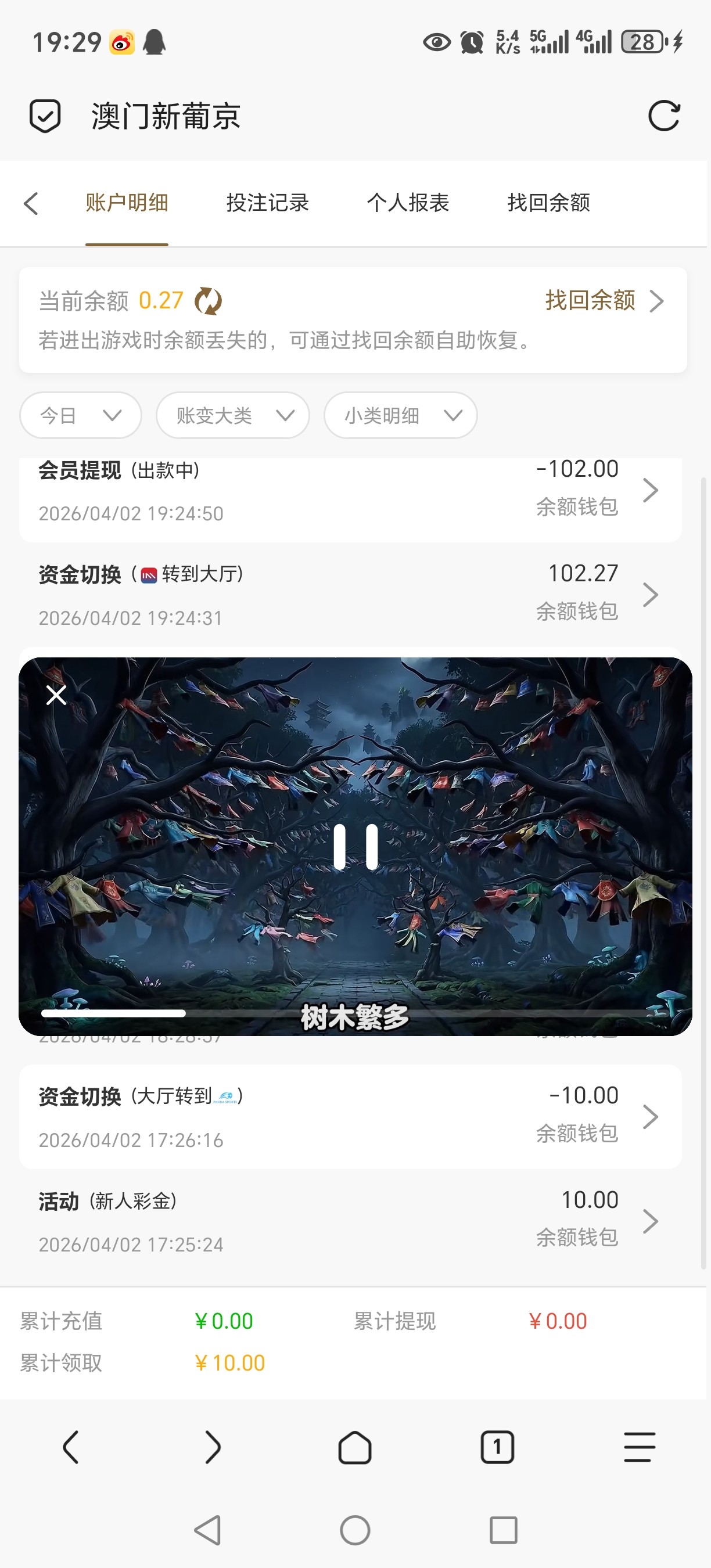Image resolution: width=711 pixels, height=1568 pixels.
Task: Open the 资金切换 102.27 record
Action: (x=350, y=595)
